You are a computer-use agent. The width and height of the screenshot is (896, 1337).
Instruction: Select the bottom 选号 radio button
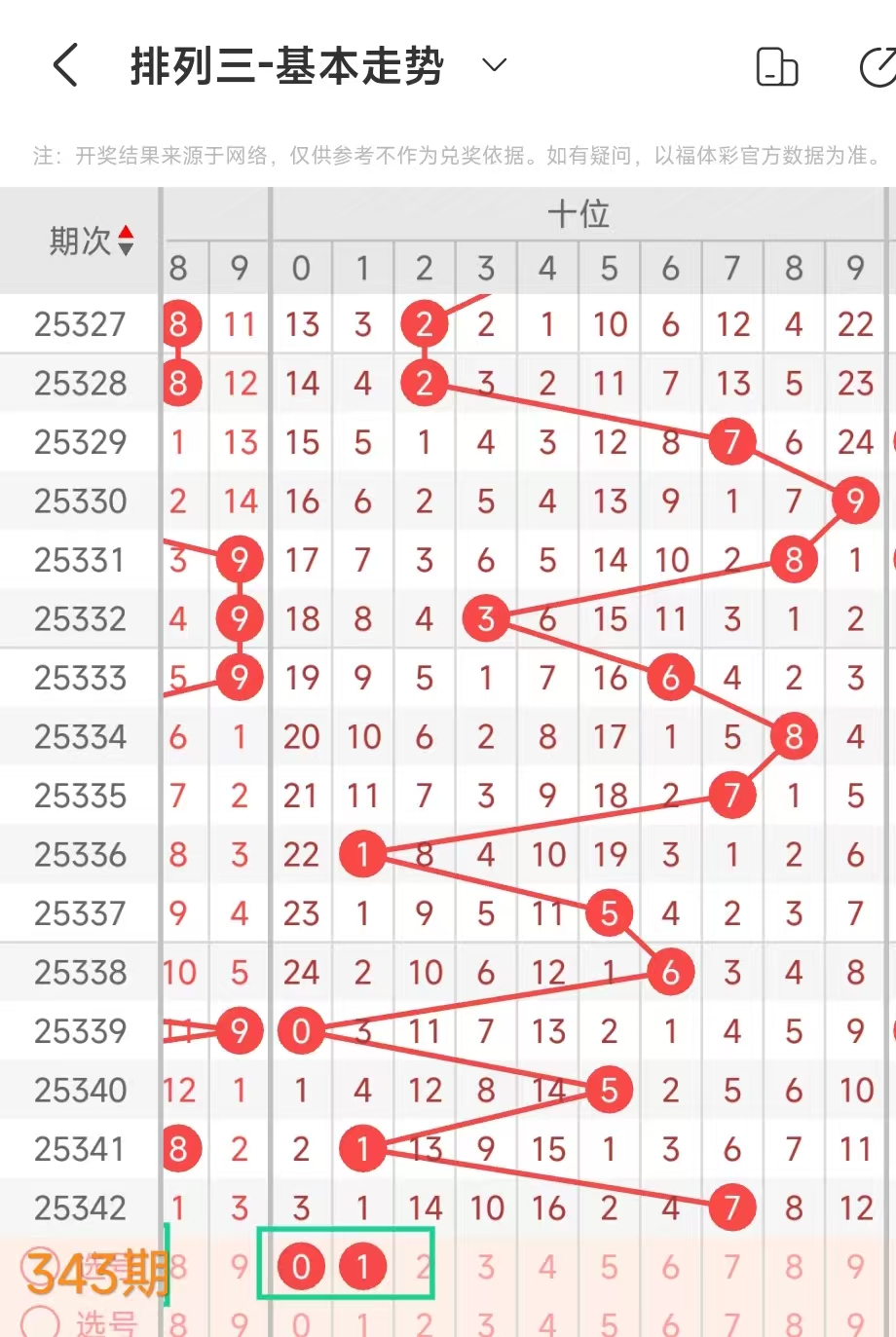(x=41, y=1322)
